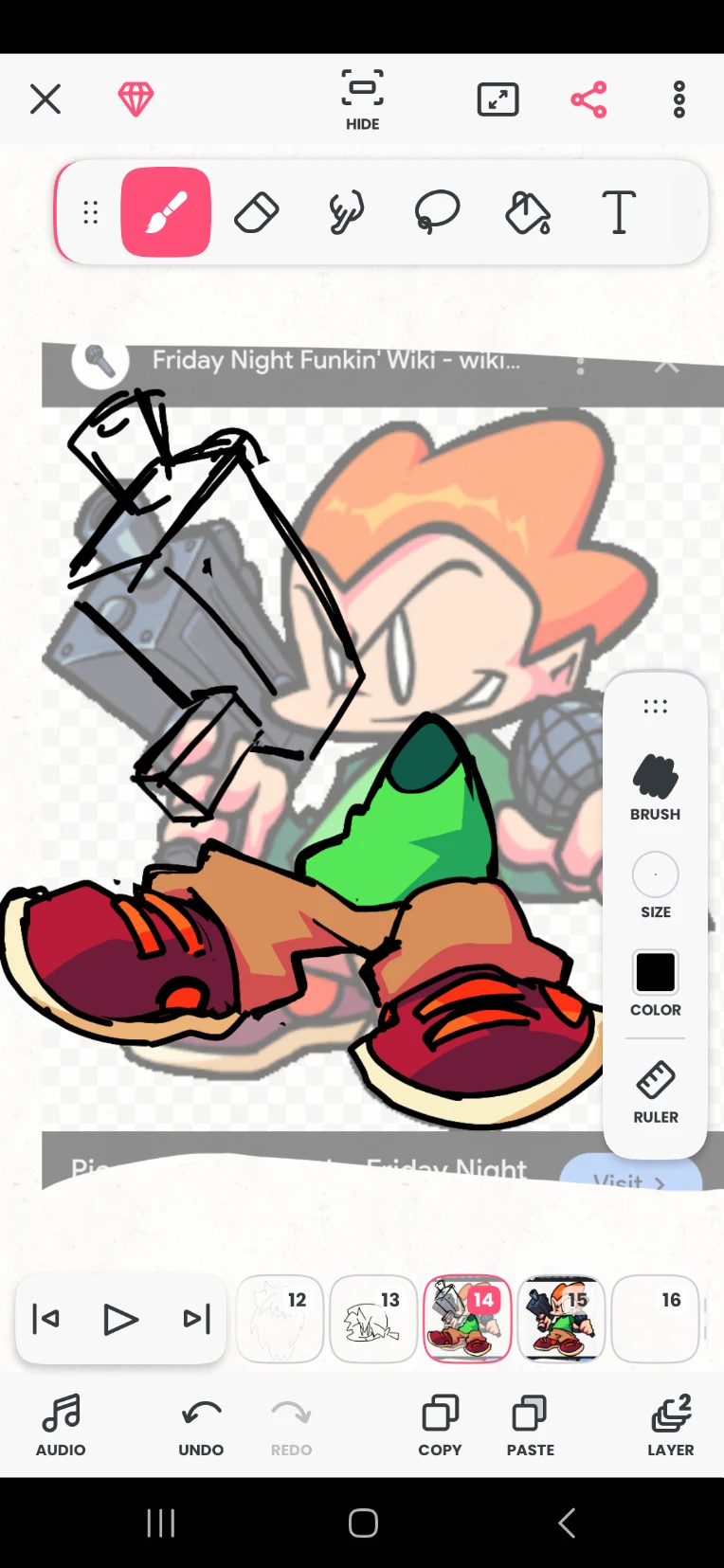724x1568 pixels.
Task: Open the LAYER panel
Action: pyautogui.click(x=670, y=1425)
